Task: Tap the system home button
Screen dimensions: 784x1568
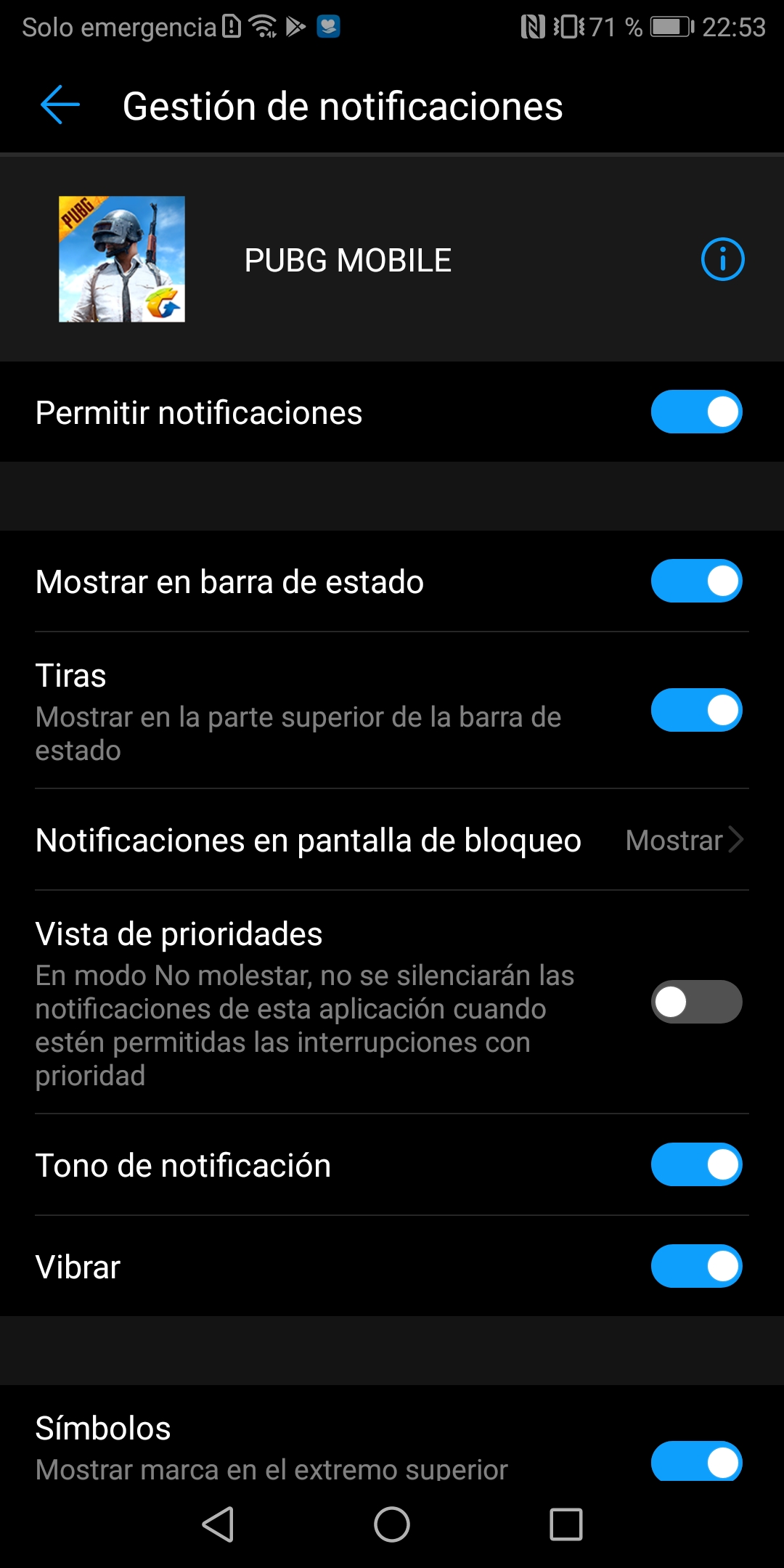Action: [x=392, y=1524]
